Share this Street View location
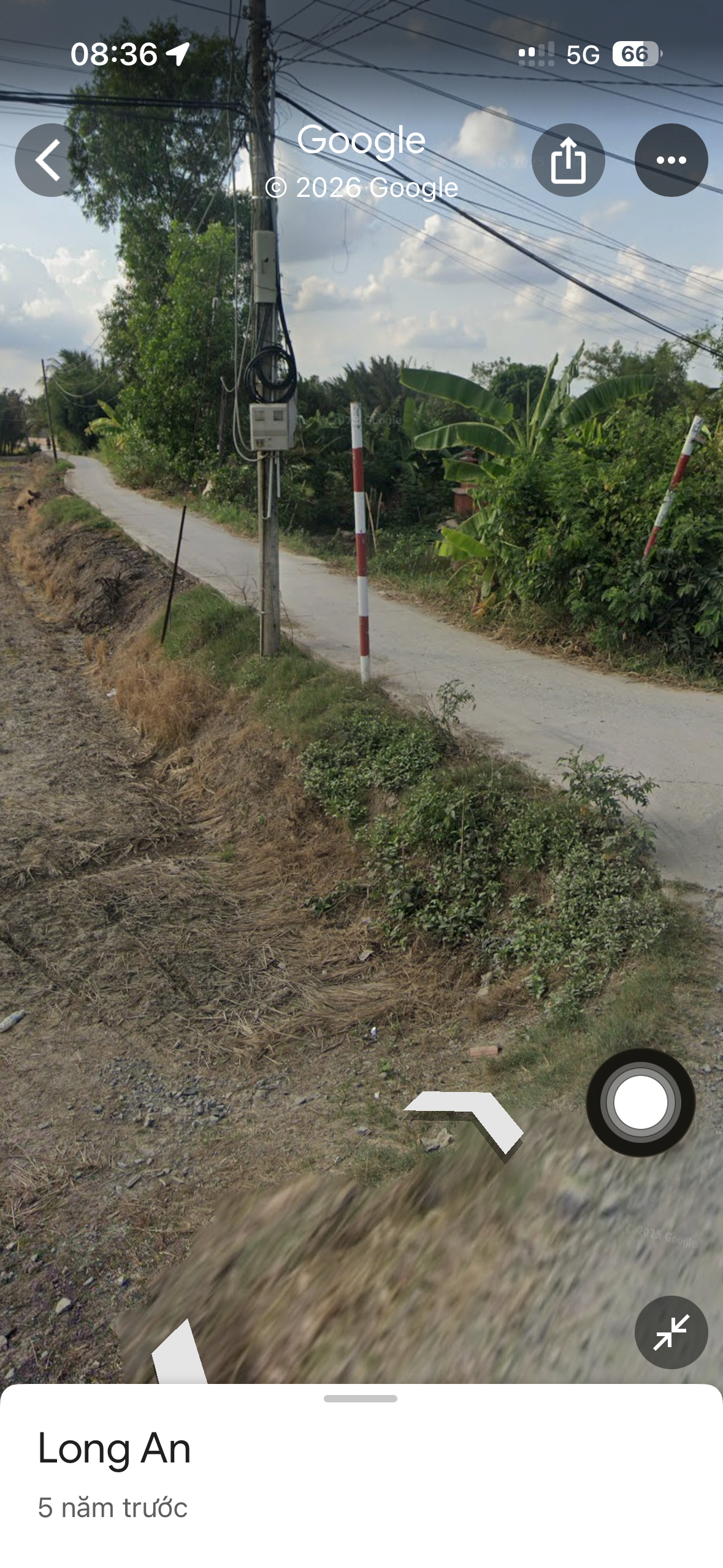 tap(568, 160)
